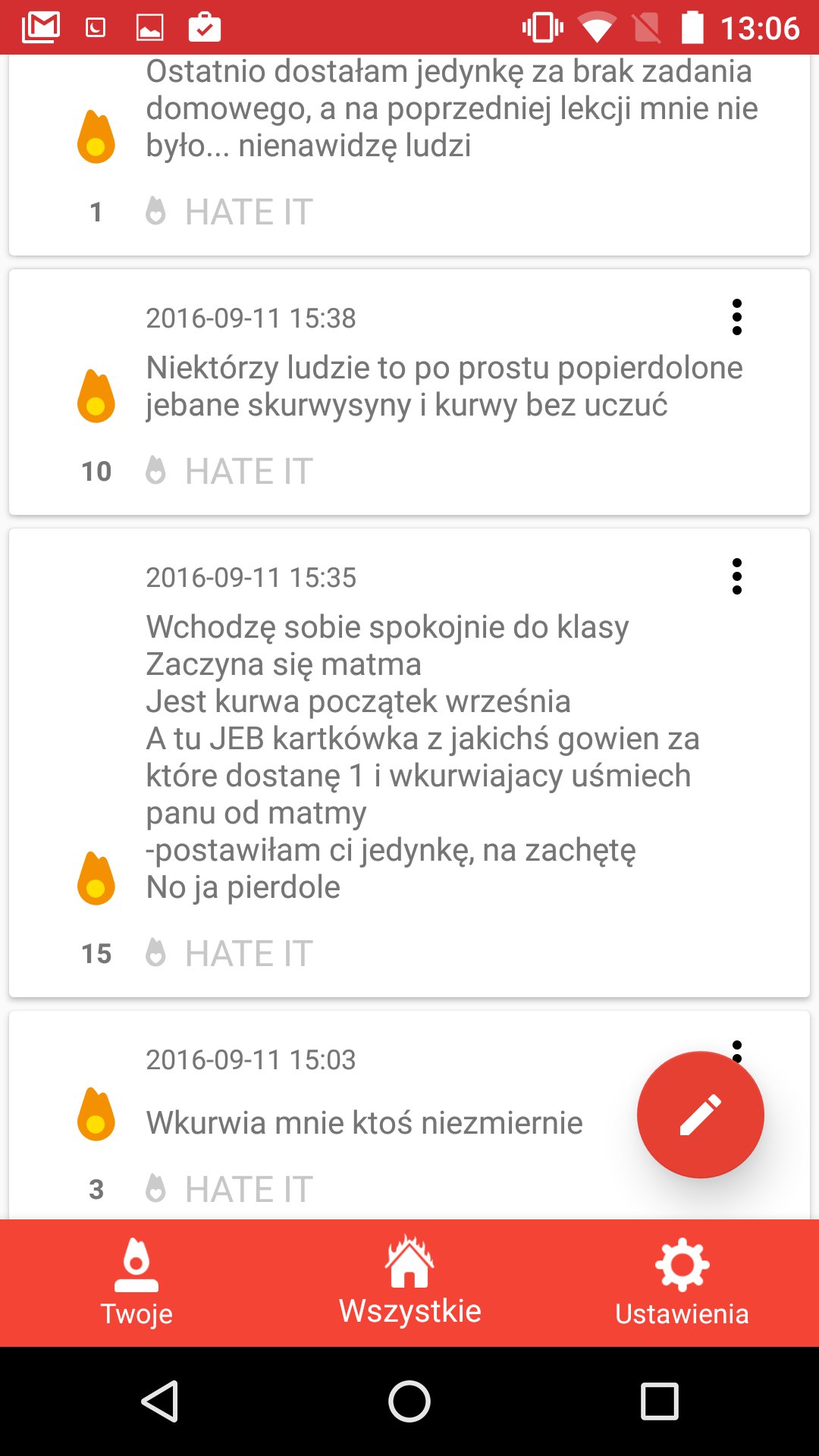Open the Ustawienia settings tab
Image resolution: width=819 pixels, height=1456 pixels.
682,1283
